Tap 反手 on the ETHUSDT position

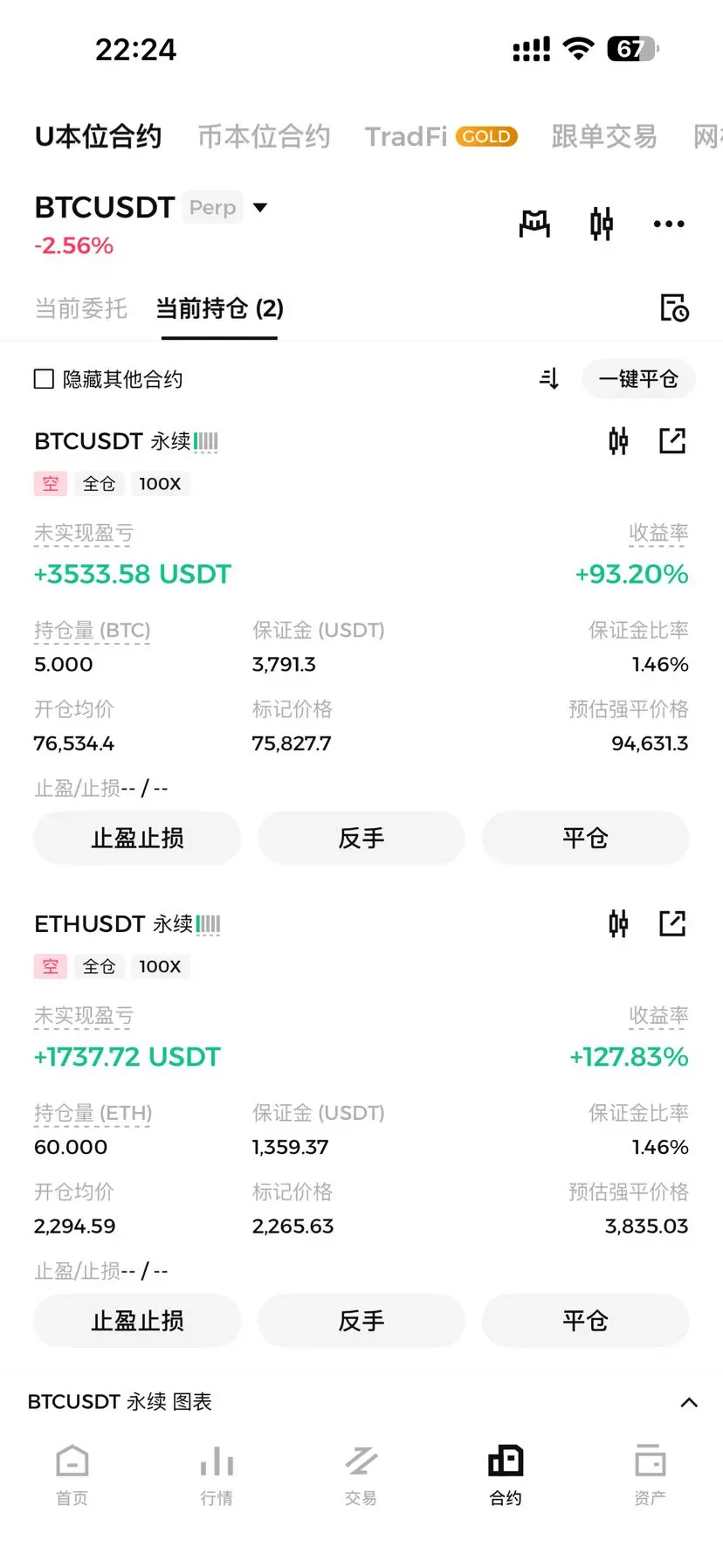361,1321
